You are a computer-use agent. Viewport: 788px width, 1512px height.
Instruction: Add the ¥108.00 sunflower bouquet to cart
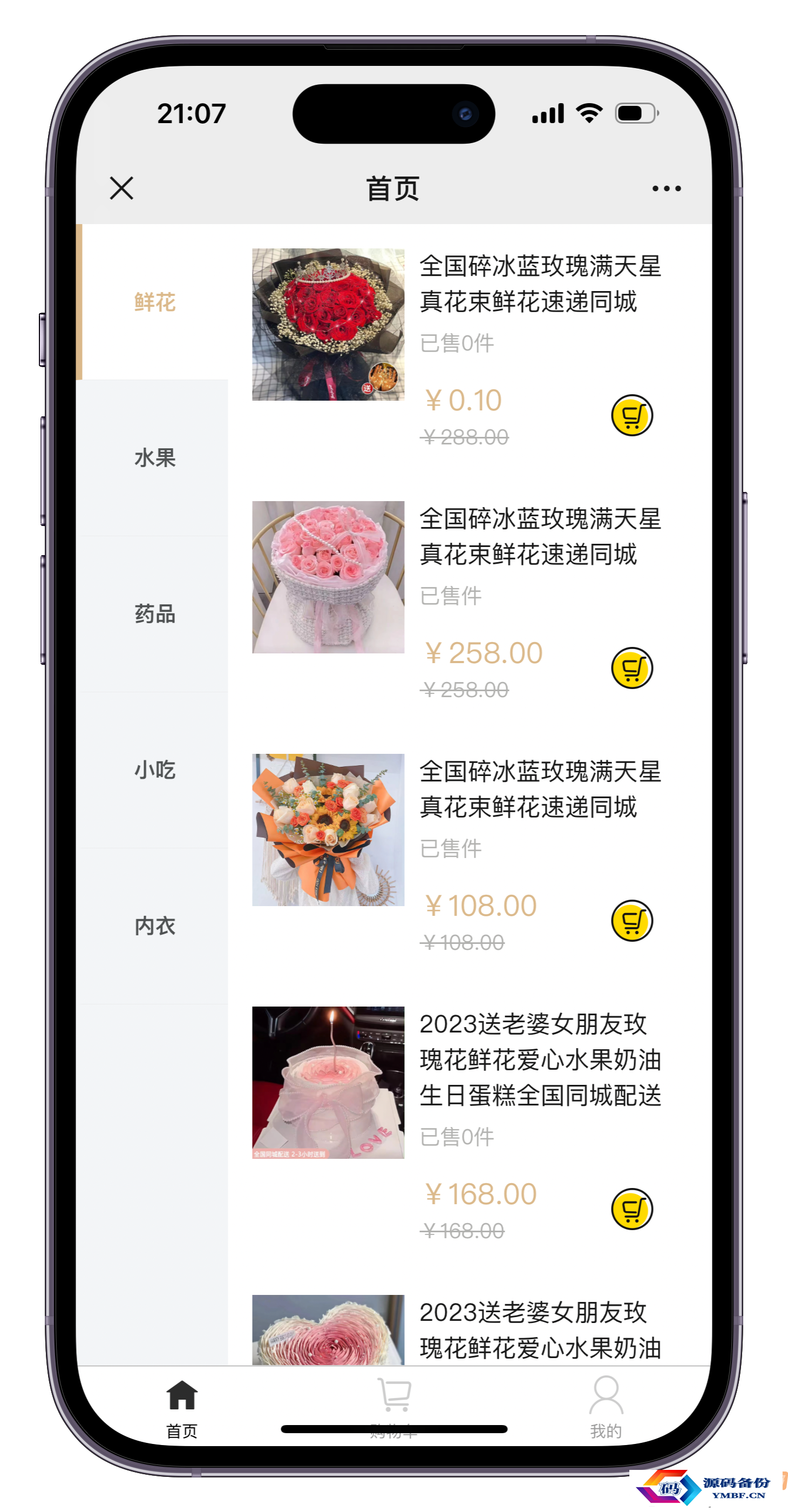click(x=632, y=920)
